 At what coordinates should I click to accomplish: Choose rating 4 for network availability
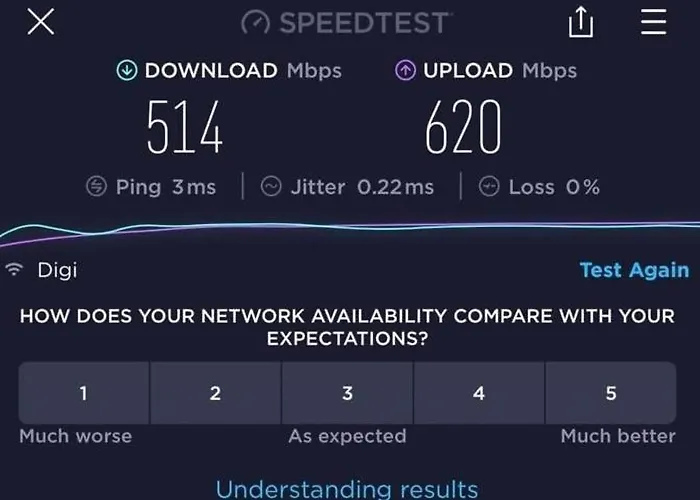pos(479,393)
